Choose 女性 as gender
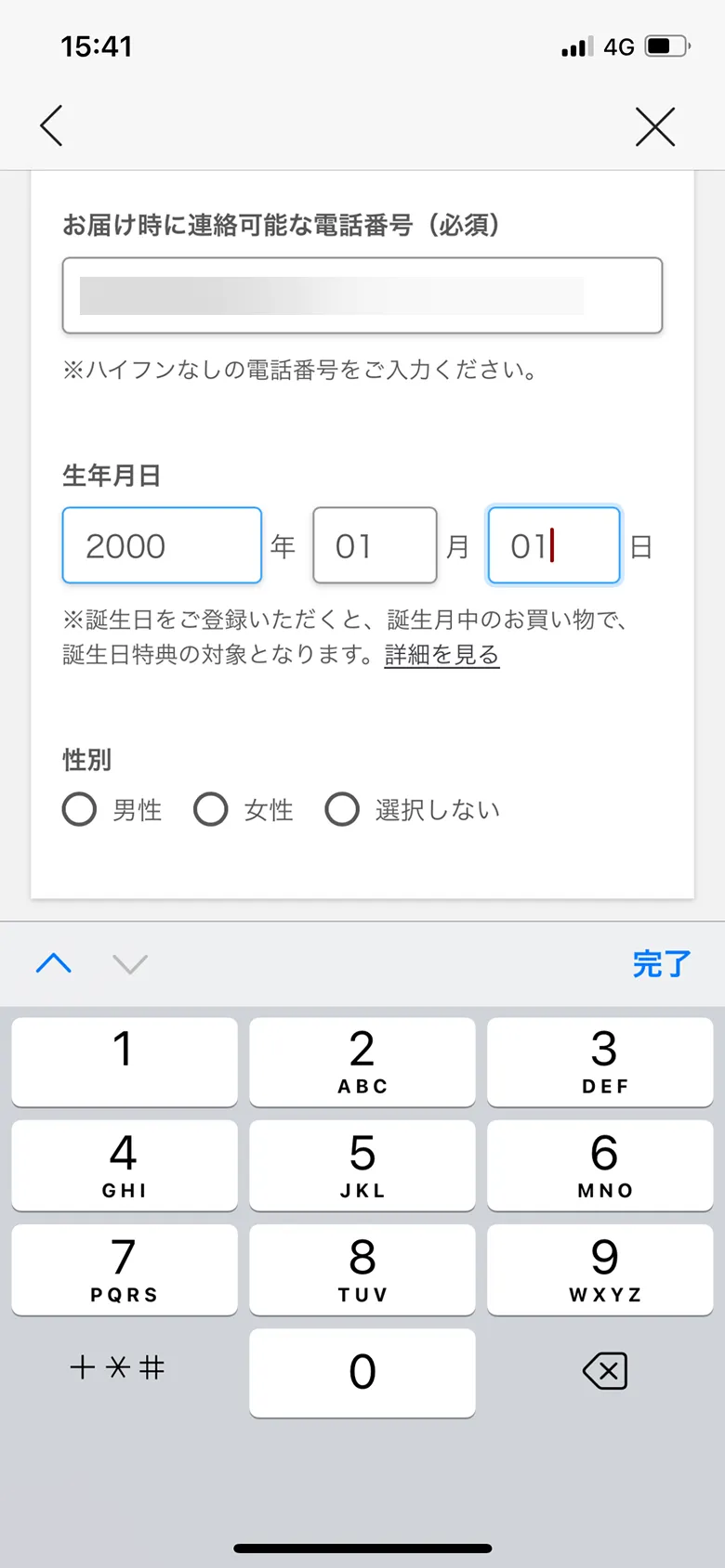Screen dimensions: 725x1568 (211, 809)
